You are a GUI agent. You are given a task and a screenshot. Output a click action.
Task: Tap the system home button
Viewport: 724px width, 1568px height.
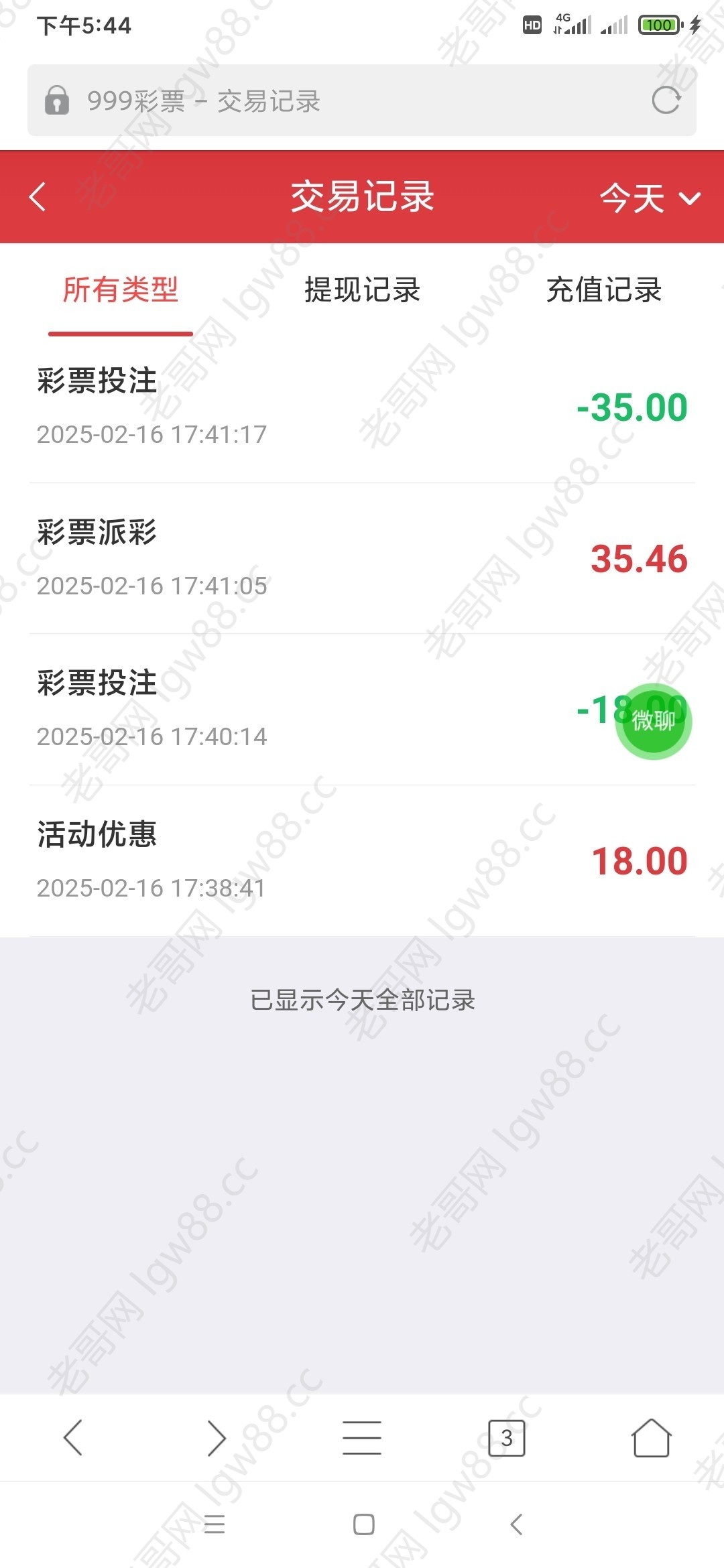363,1524
